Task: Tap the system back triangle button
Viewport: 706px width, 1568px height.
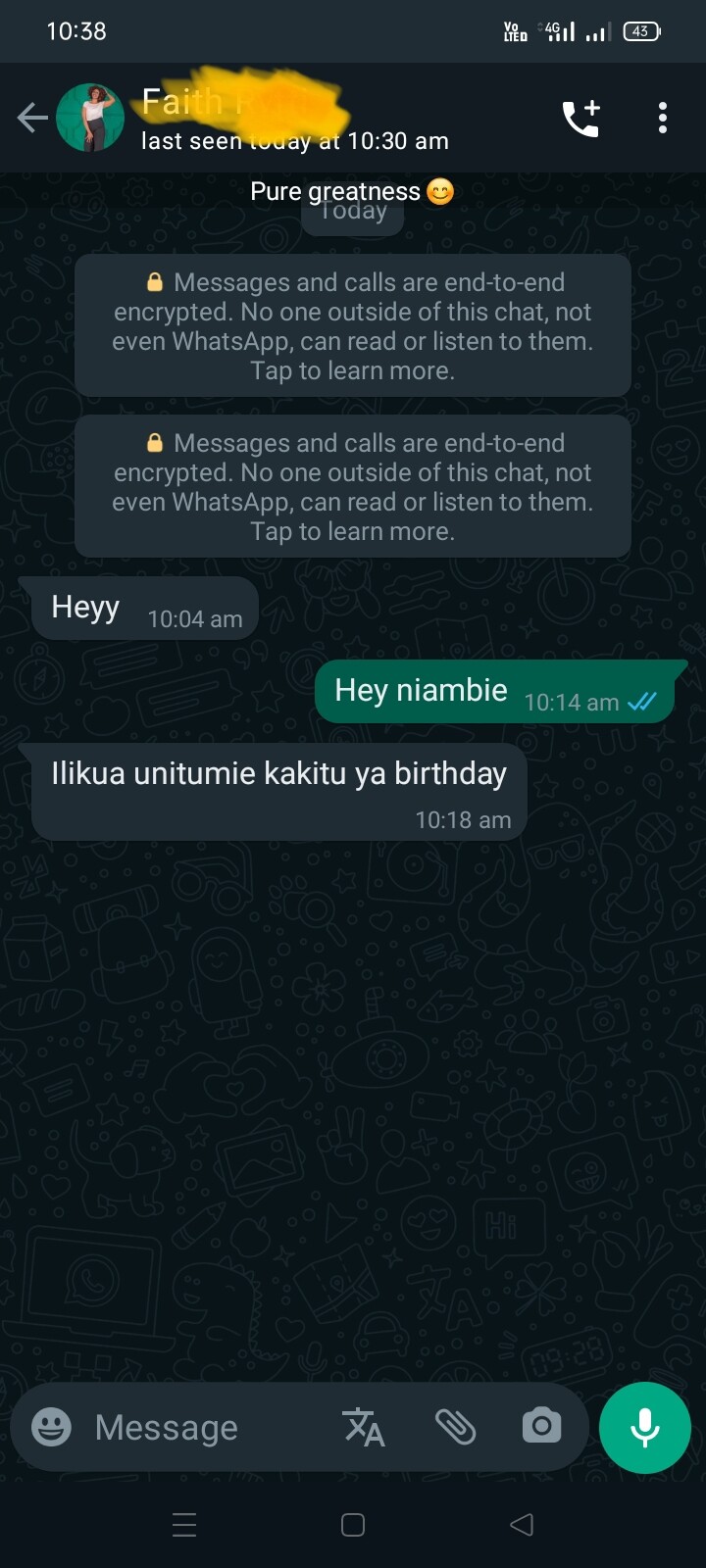Action: click(x=522, y=1525)
